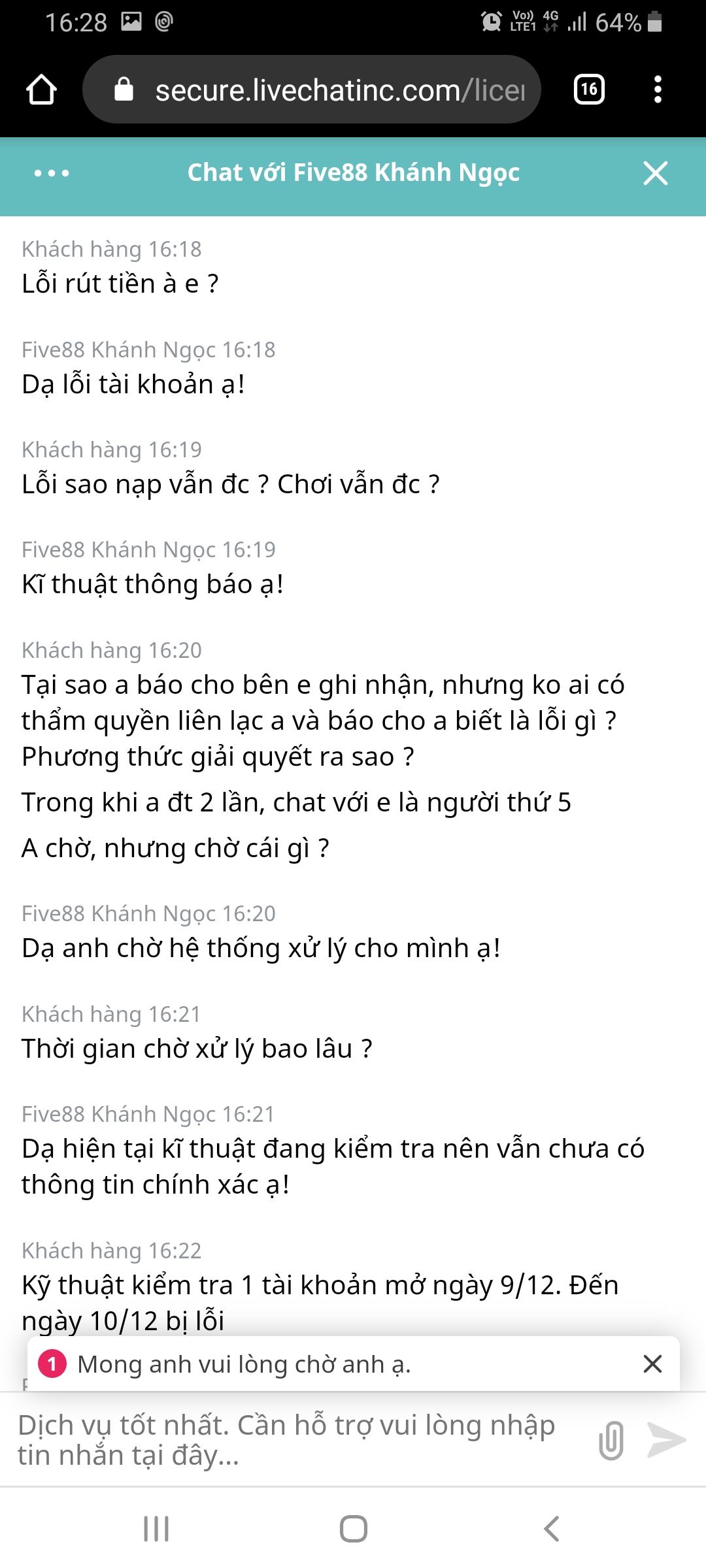Image resolution: width=706 pixels, height=1568 pixels.
Task: Tap the Android home navigation button
Action: pyautogui.click(x=352, y=1529)
